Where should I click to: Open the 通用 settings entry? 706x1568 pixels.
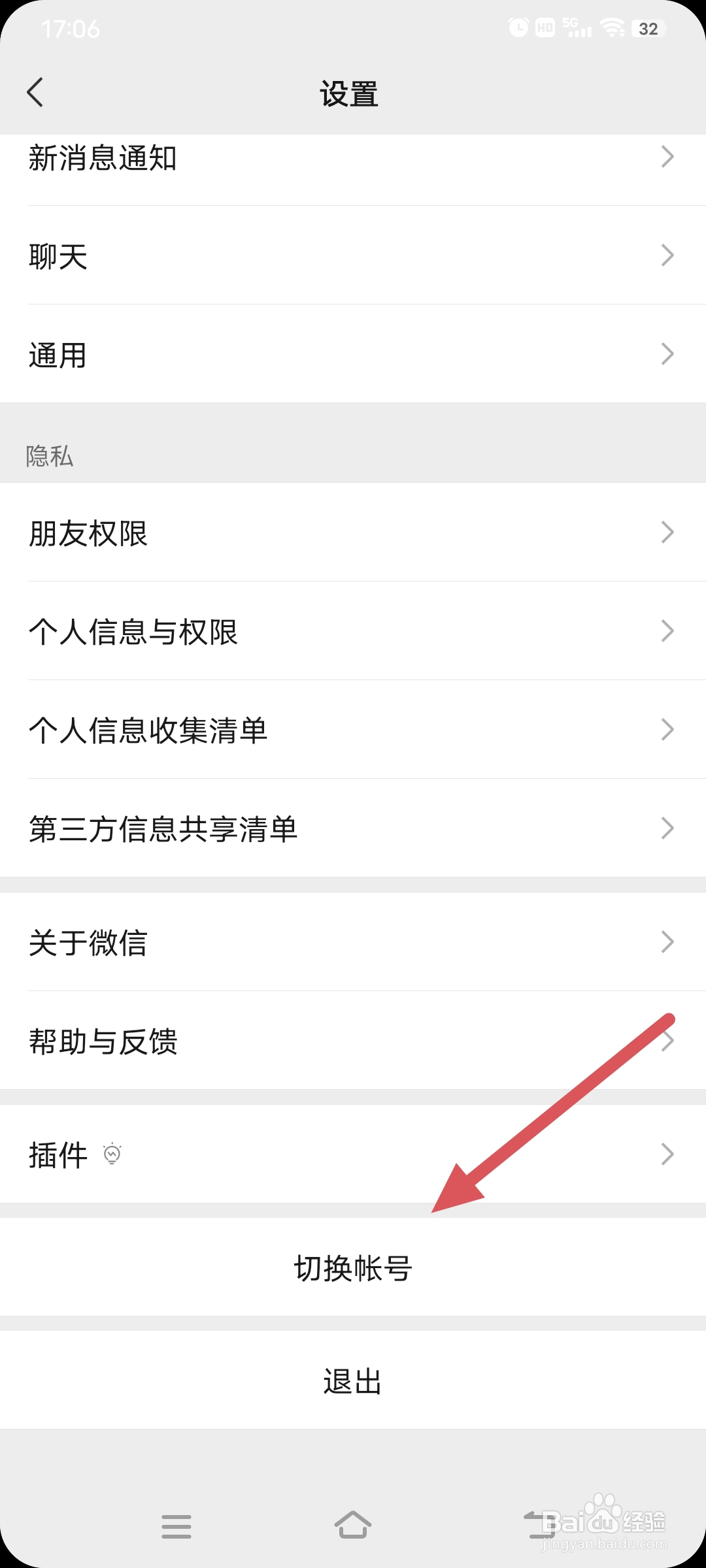(353, 355)
